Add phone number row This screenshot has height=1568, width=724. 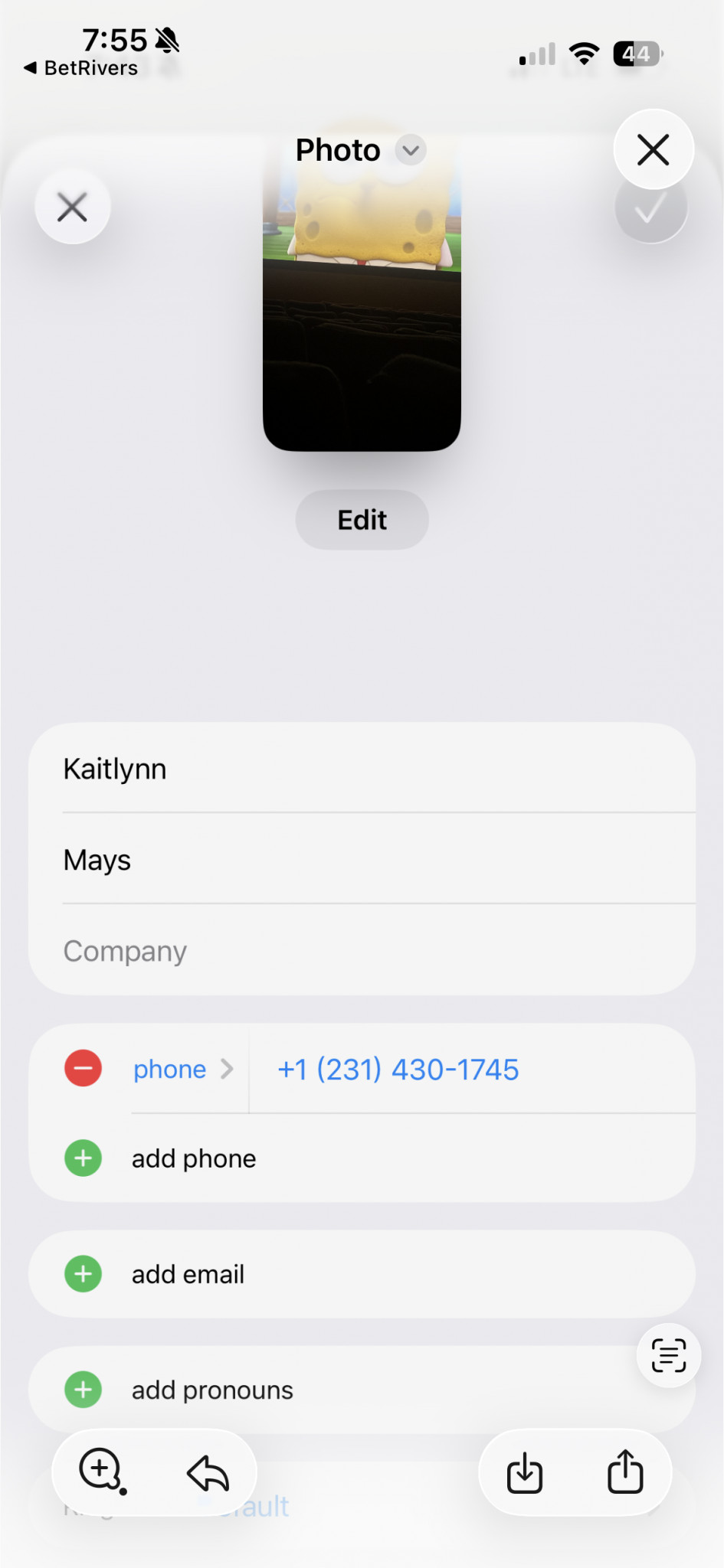click(193, 1158)
